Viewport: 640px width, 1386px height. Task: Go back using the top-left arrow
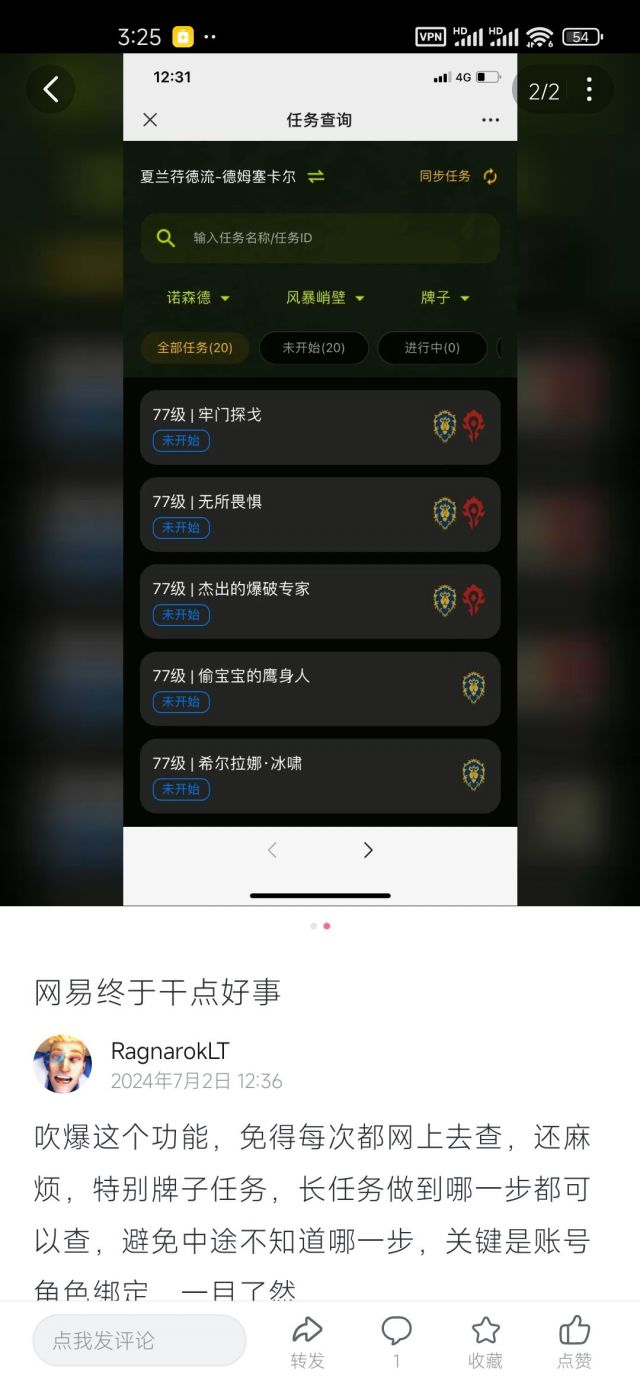[x=51, y=90]
